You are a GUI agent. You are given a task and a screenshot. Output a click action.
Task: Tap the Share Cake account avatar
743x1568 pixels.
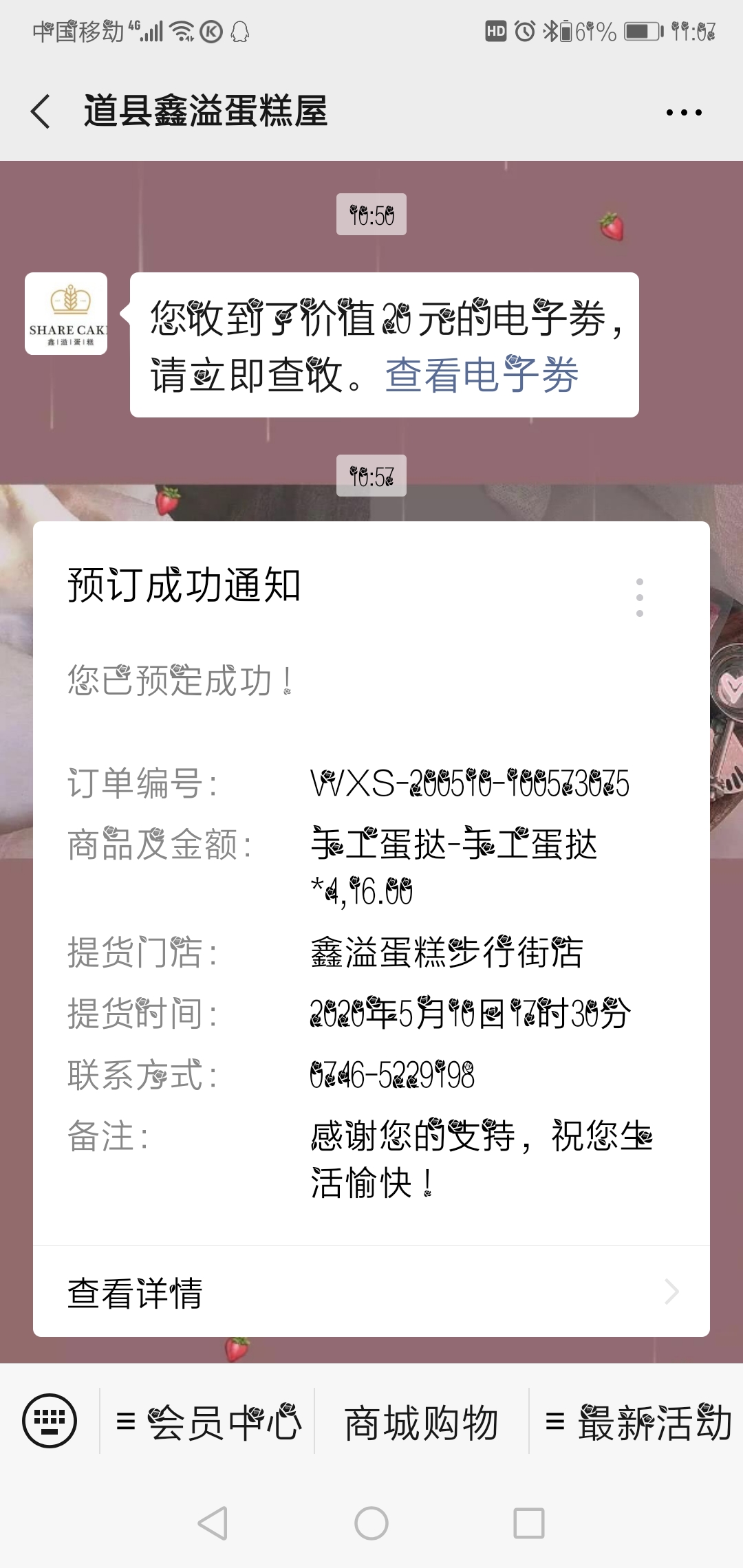coord(66,314)
